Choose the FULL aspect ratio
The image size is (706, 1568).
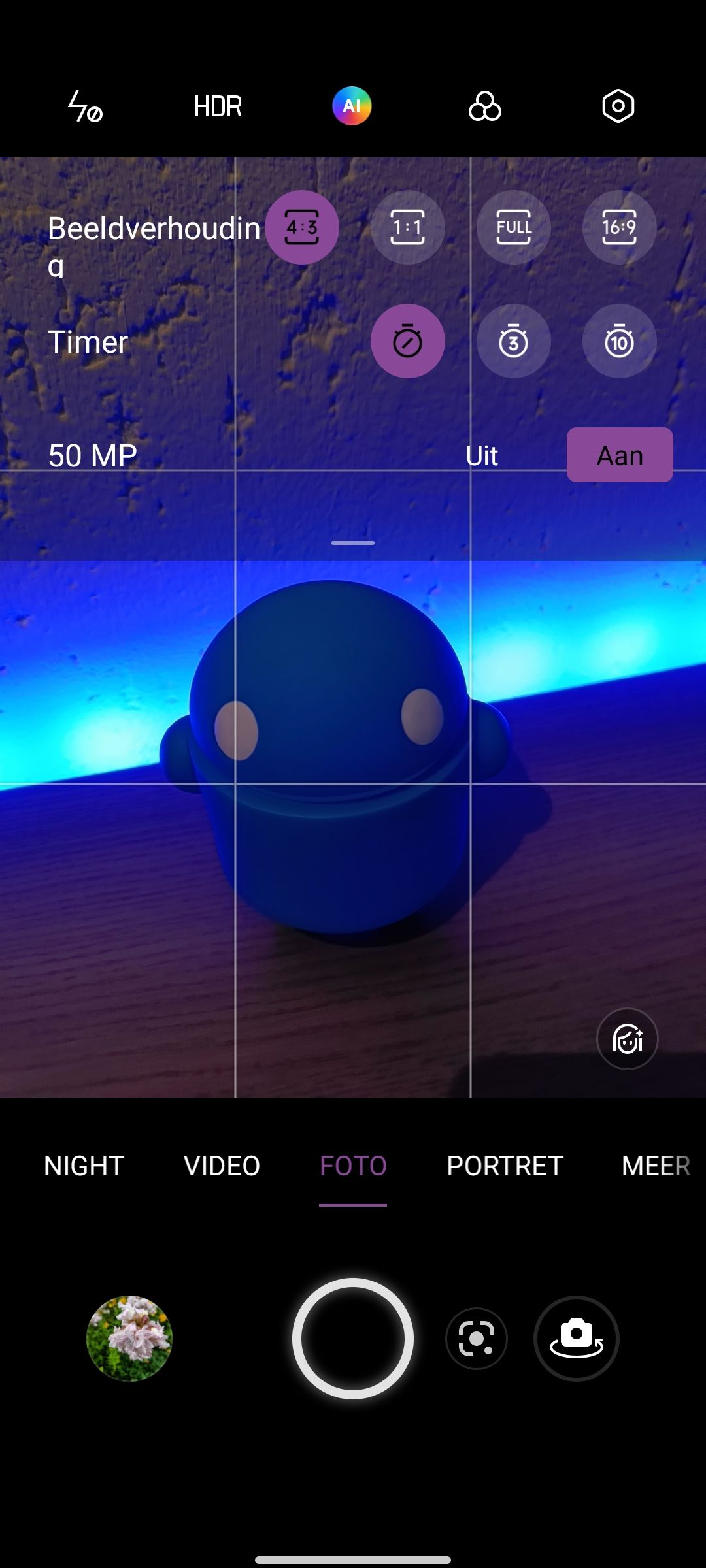click(x=514, y=227)
